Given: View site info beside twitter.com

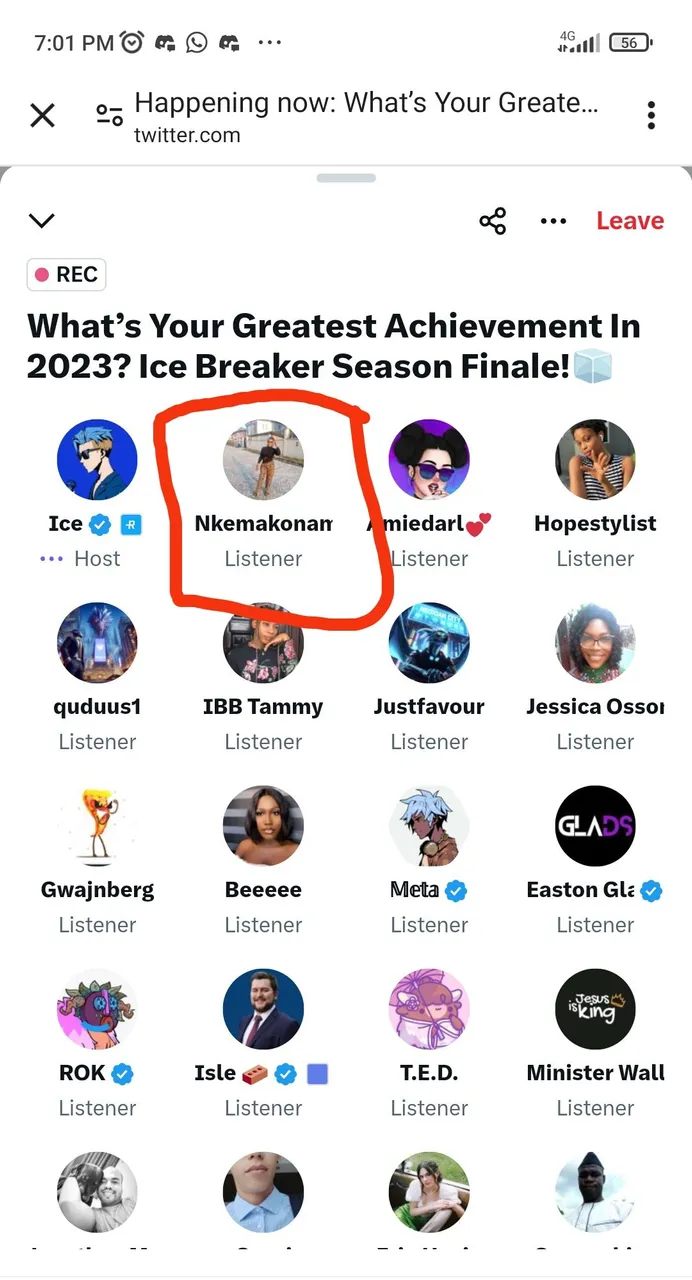Looking at the screenshot, I should point(109,116).
